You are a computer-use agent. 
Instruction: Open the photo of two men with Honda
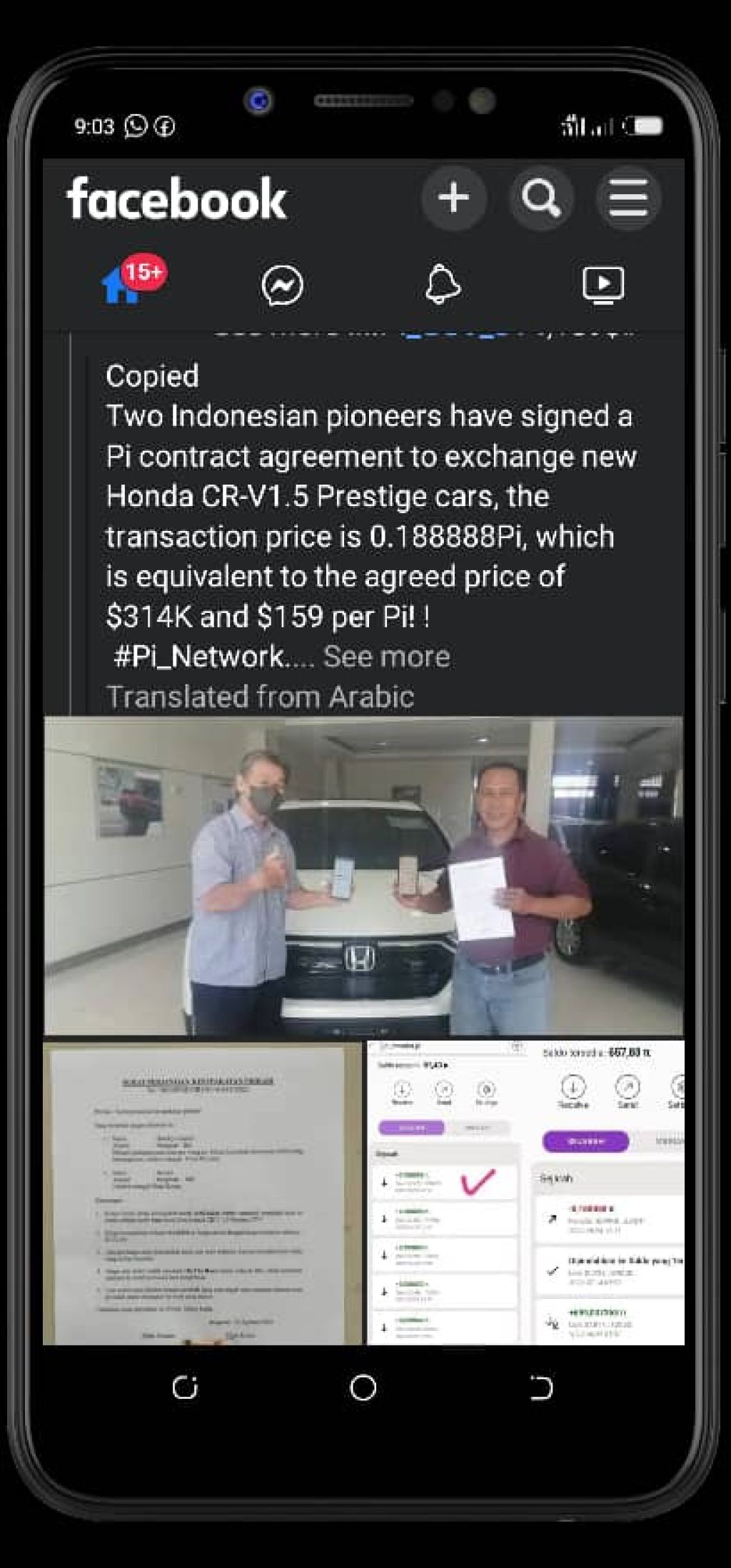(x=363, y=875)
